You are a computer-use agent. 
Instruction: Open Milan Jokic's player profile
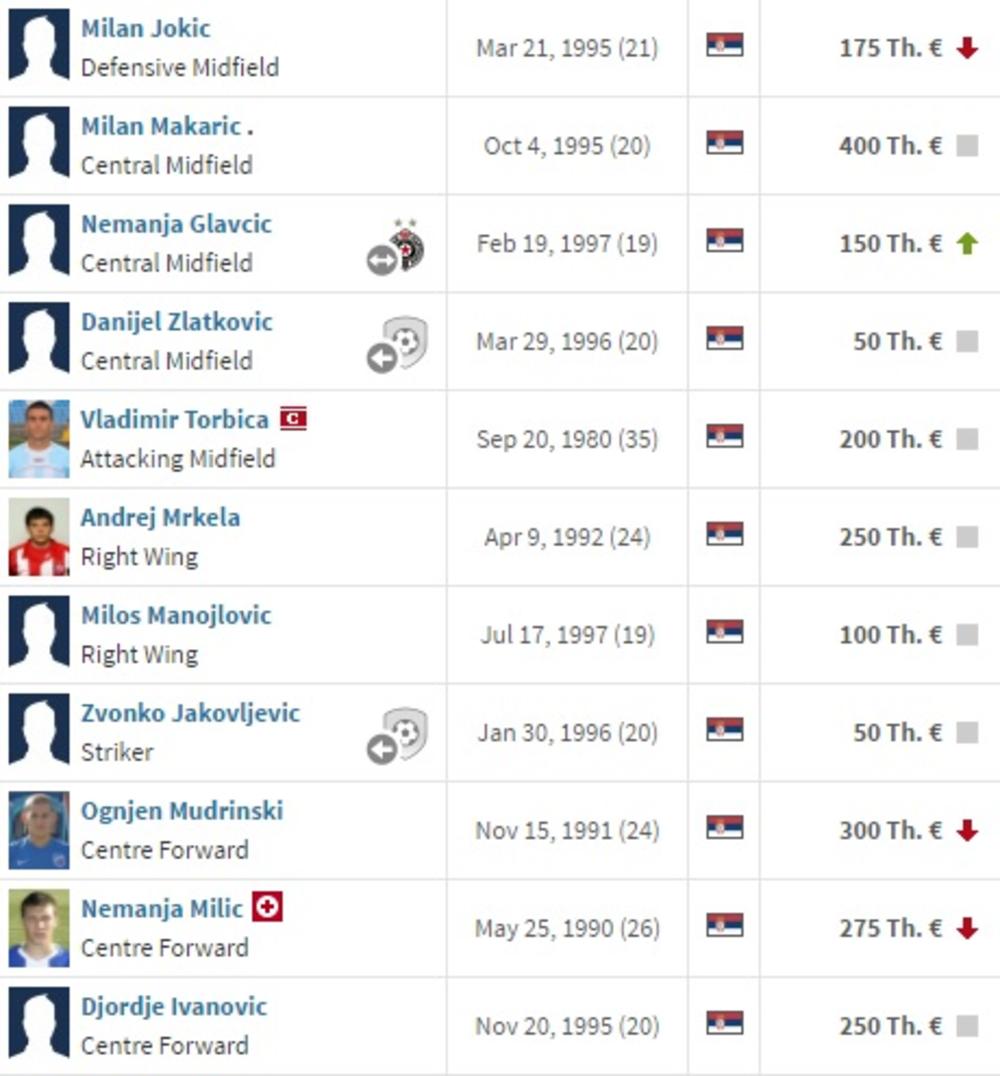[145, 28]
